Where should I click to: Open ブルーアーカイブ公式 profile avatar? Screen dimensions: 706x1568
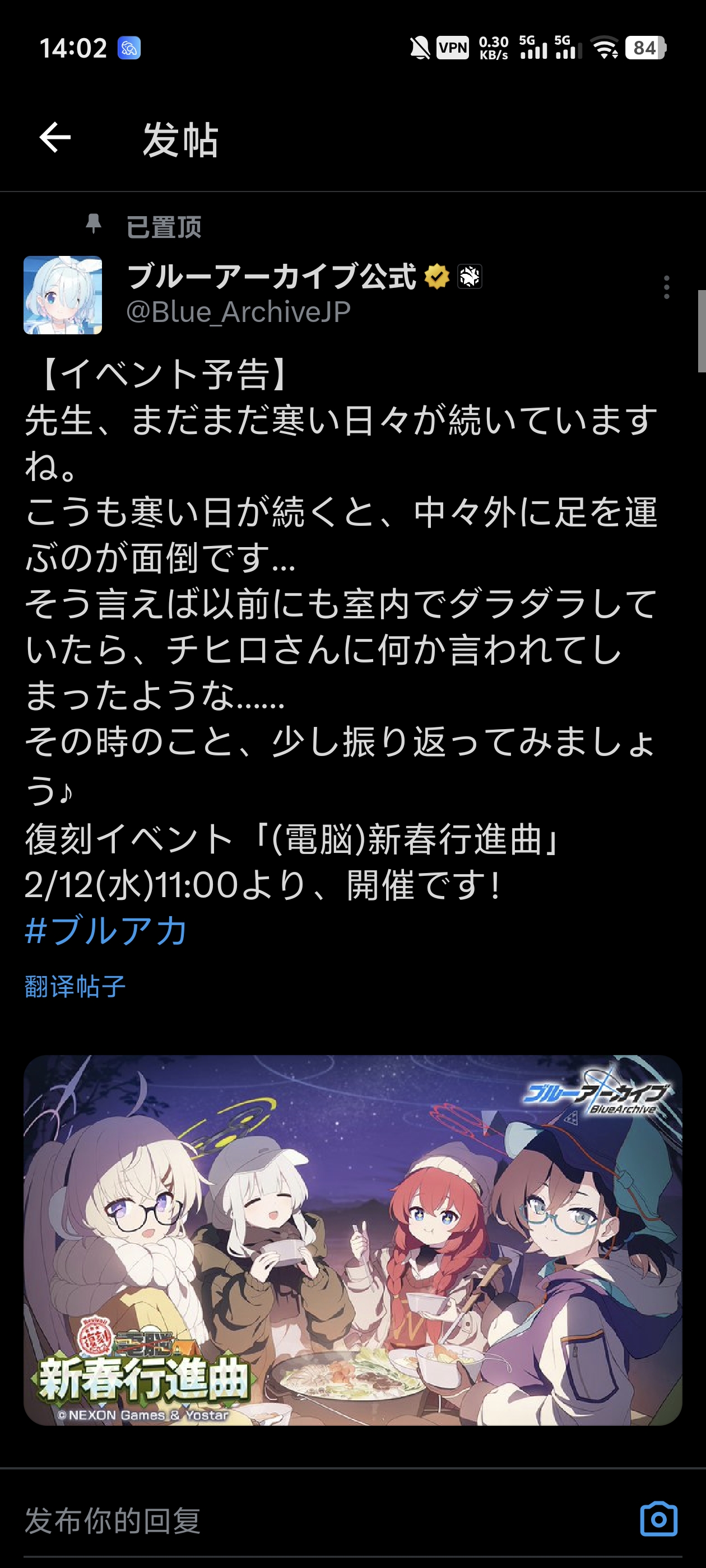[x=63, y=295]
